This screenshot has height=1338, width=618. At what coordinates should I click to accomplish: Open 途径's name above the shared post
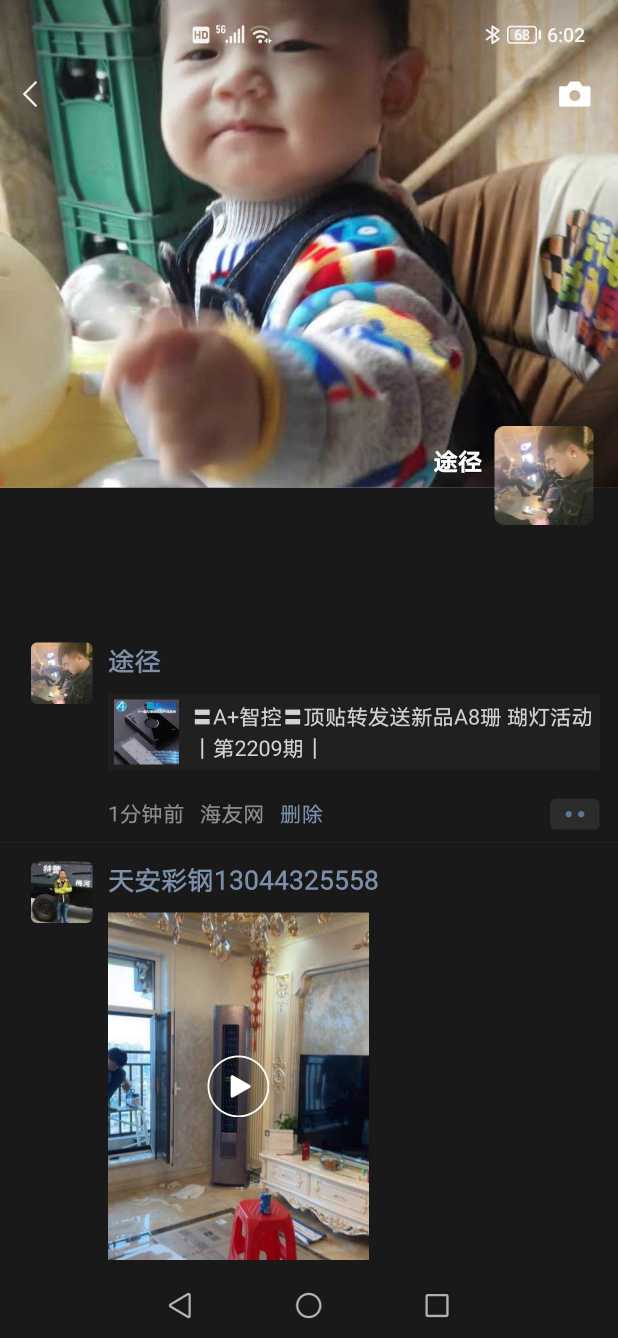134,662
